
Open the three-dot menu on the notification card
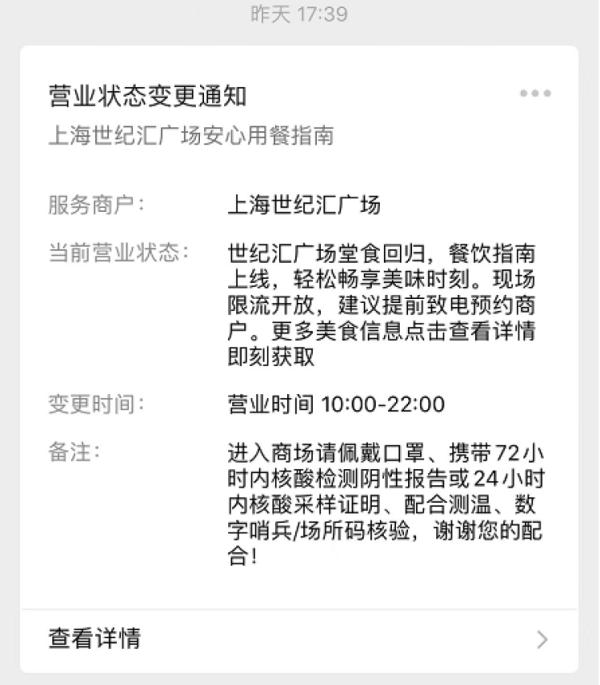point(535,94)
